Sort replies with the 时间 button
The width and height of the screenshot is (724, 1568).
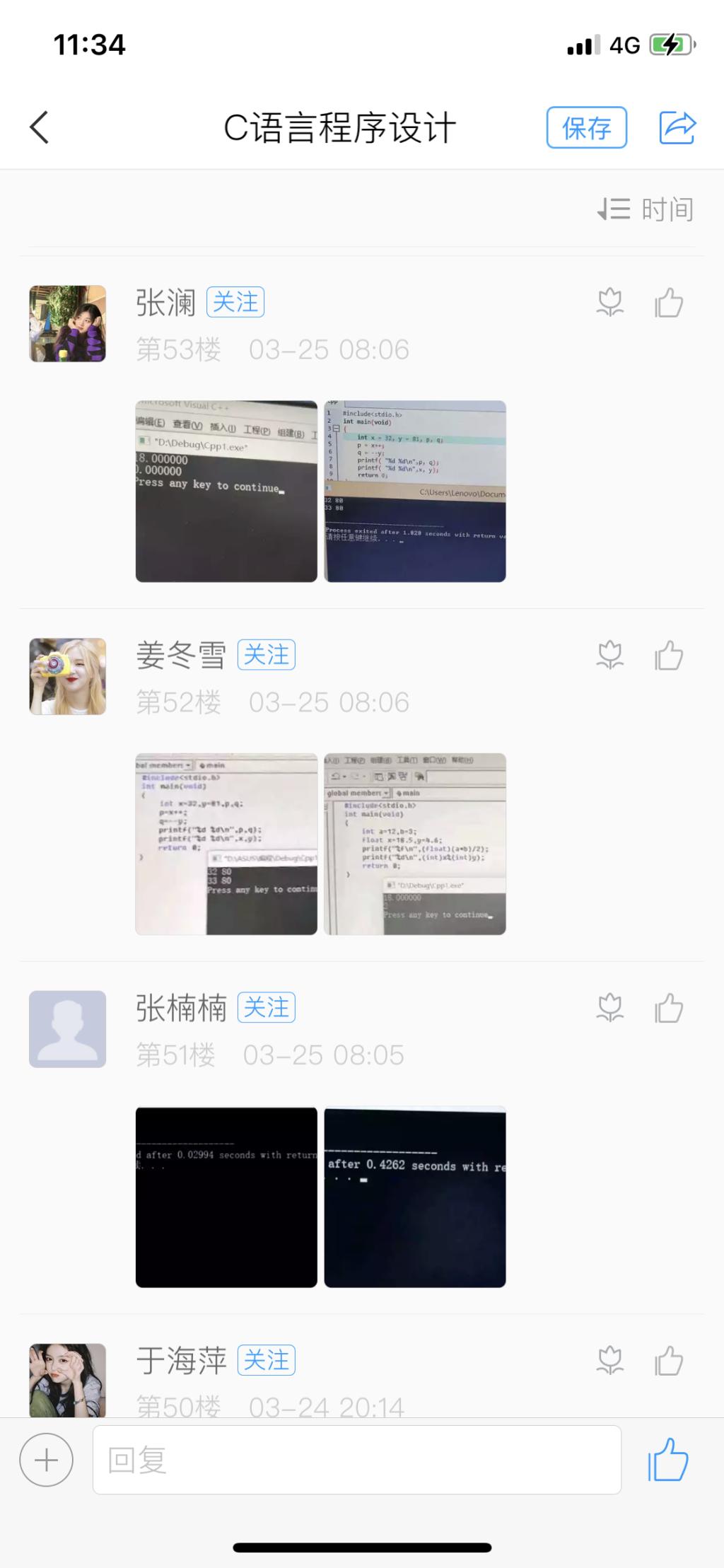tap(646, 209)
